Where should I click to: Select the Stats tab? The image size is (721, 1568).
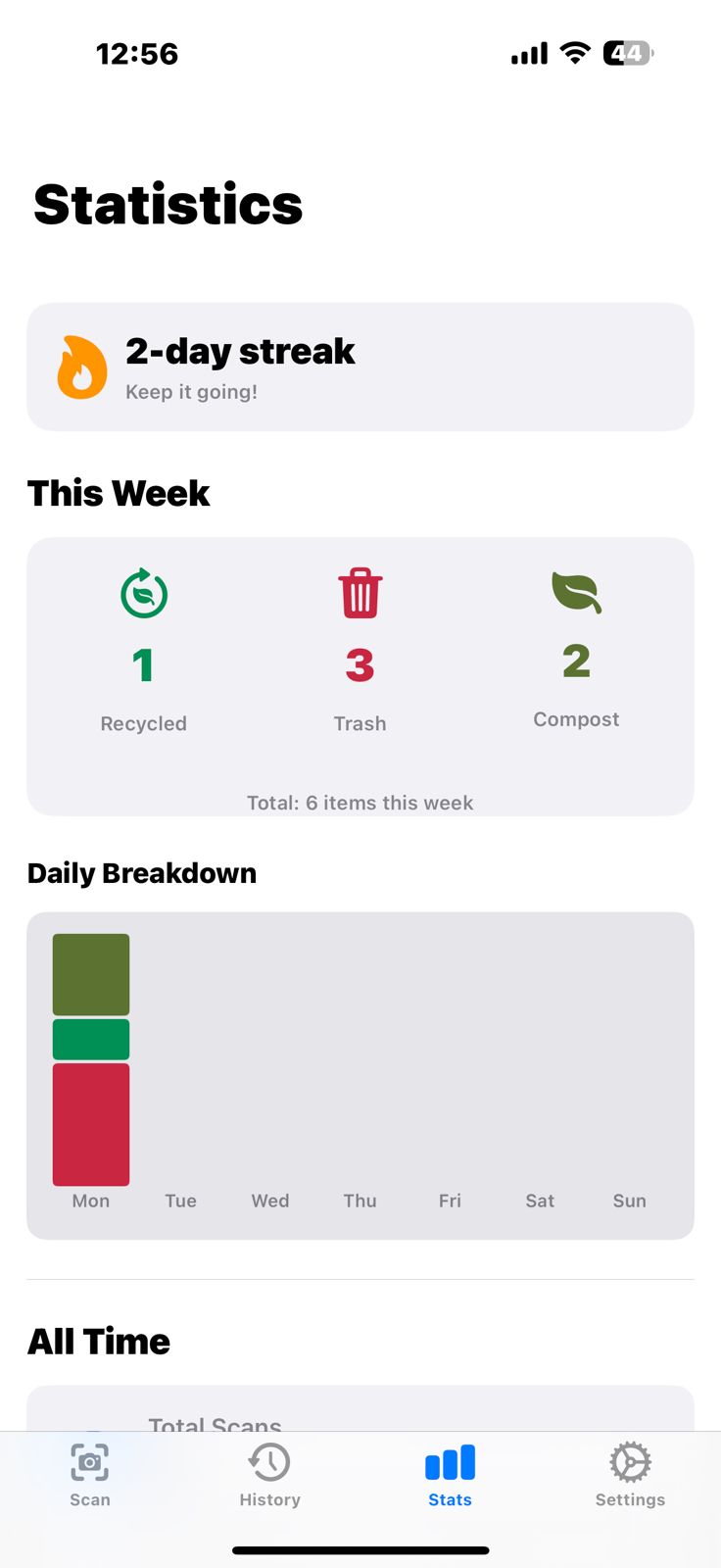[x=450, y=1474]
